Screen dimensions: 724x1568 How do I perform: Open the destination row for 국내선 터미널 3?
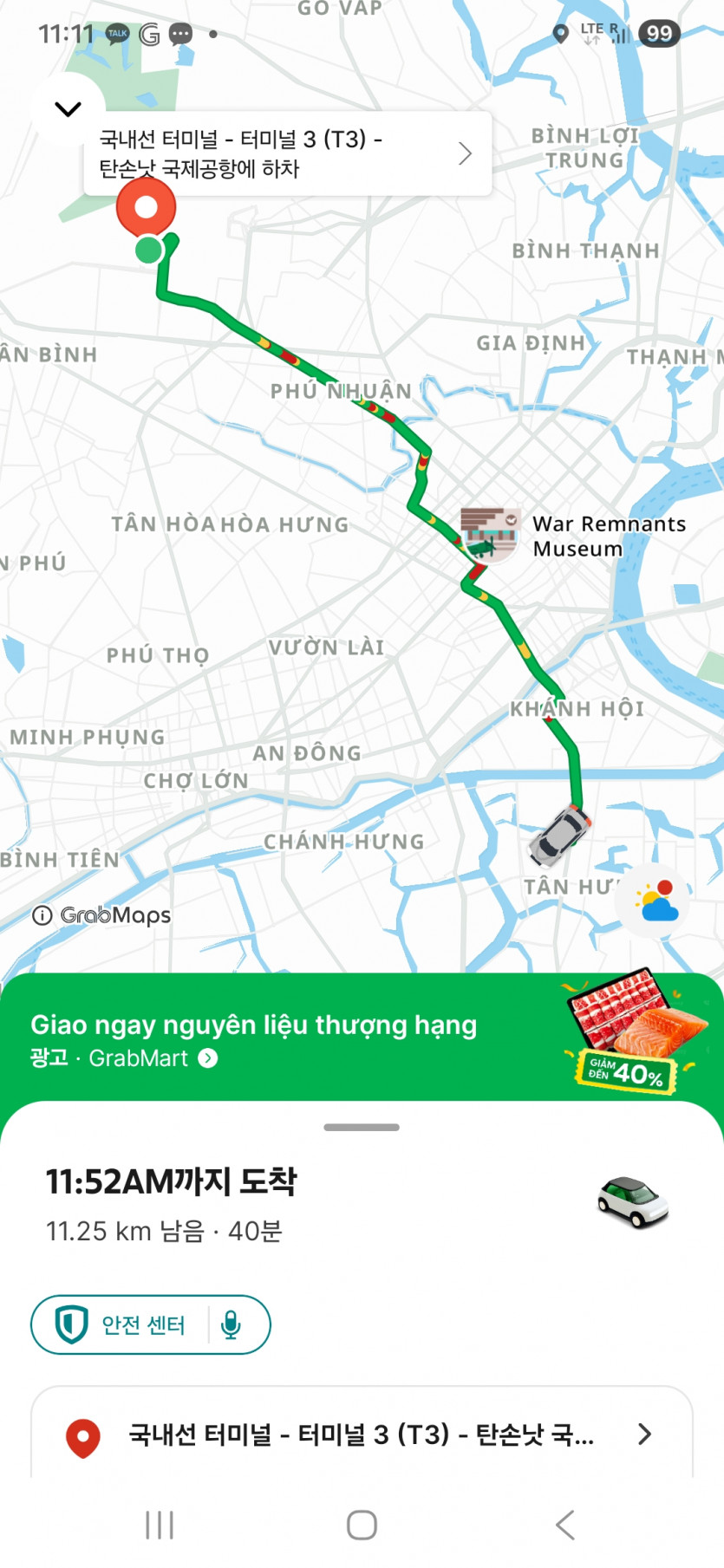[362, 1435]
